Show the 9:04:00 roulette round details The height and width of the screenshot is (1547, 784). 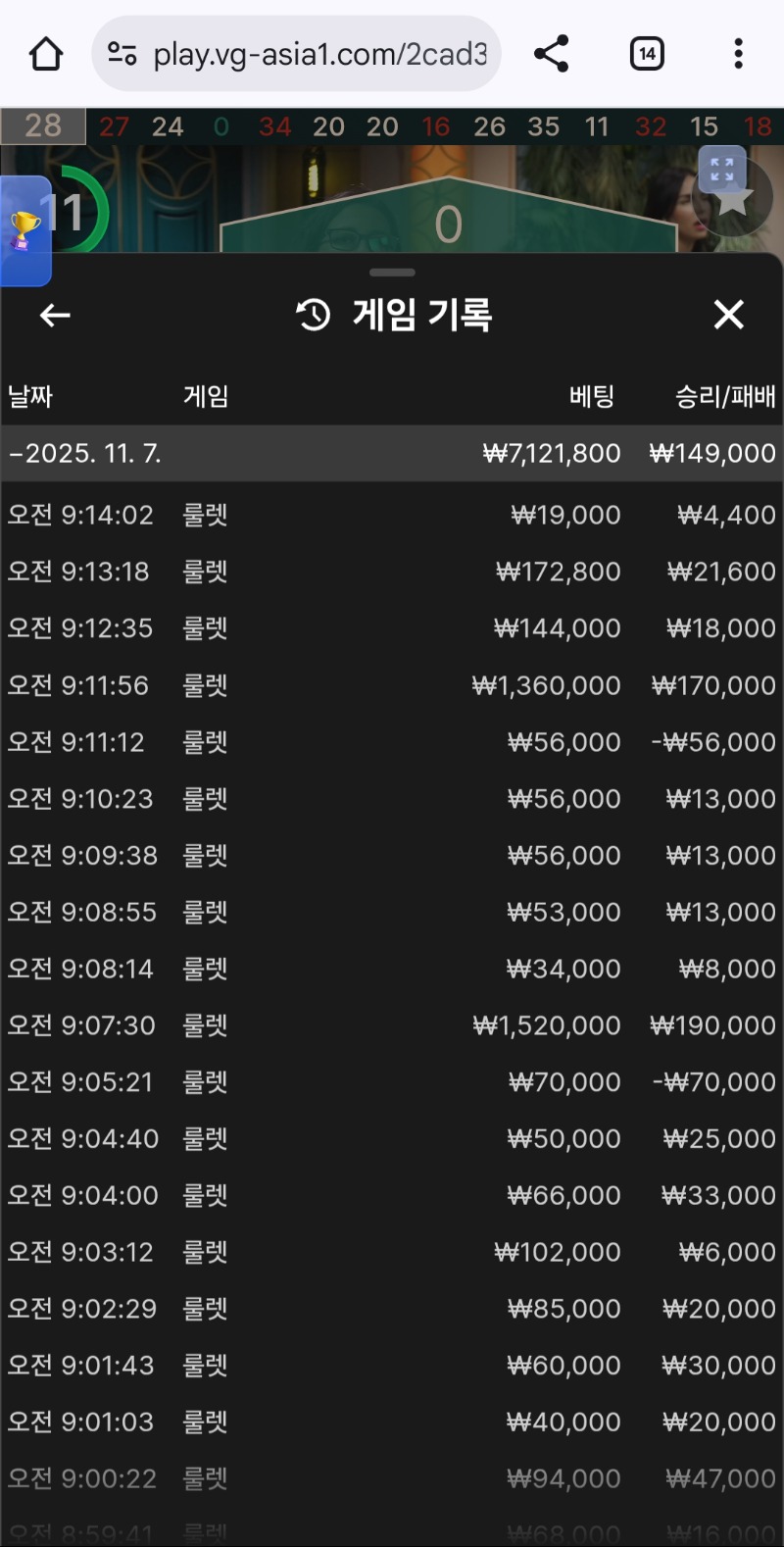coord(392,1195)
